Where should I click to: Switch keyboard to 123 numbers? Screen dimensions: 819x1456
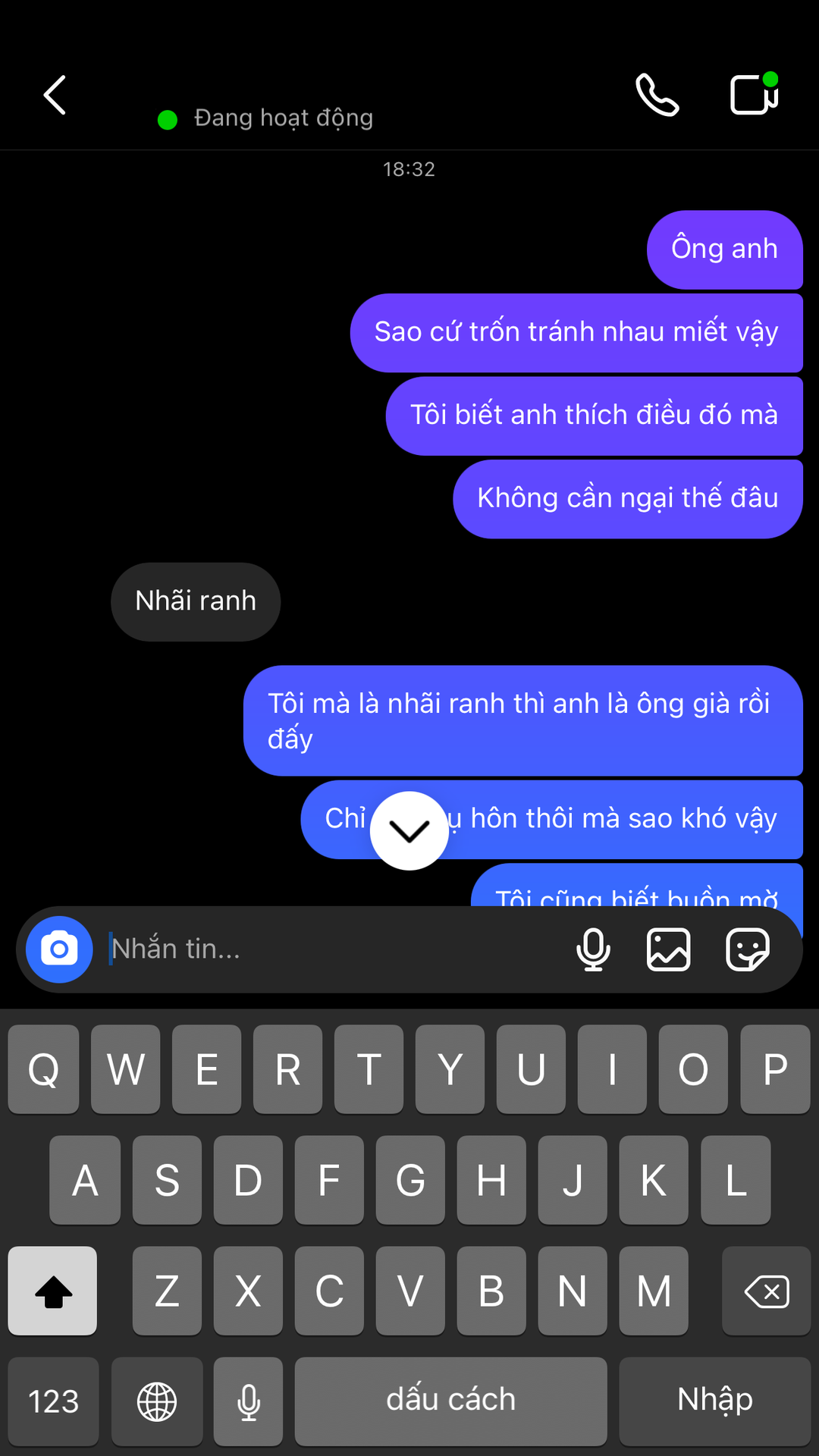53,1401
